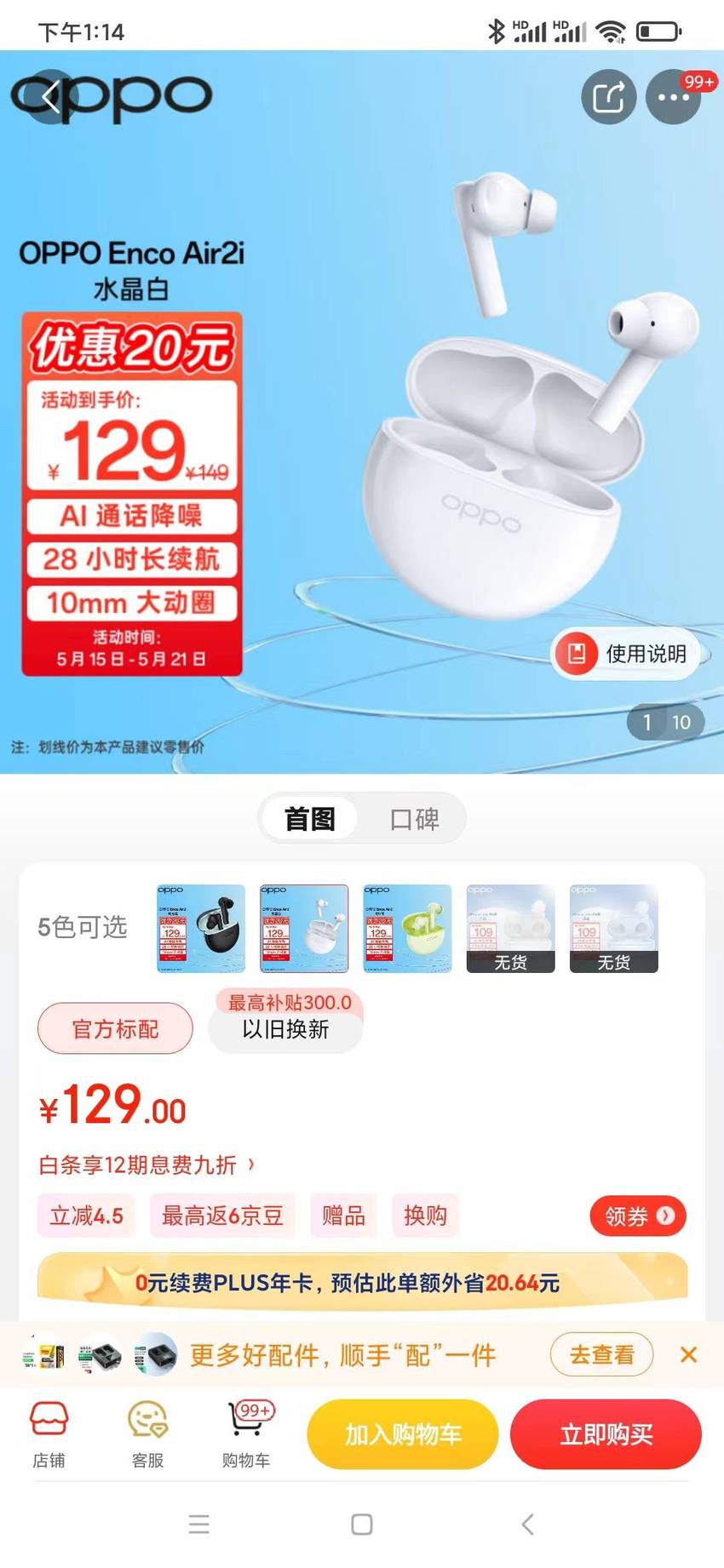Tap 加入购物车 to add to cart
724x1568 pixels.
coord(403,1434)
